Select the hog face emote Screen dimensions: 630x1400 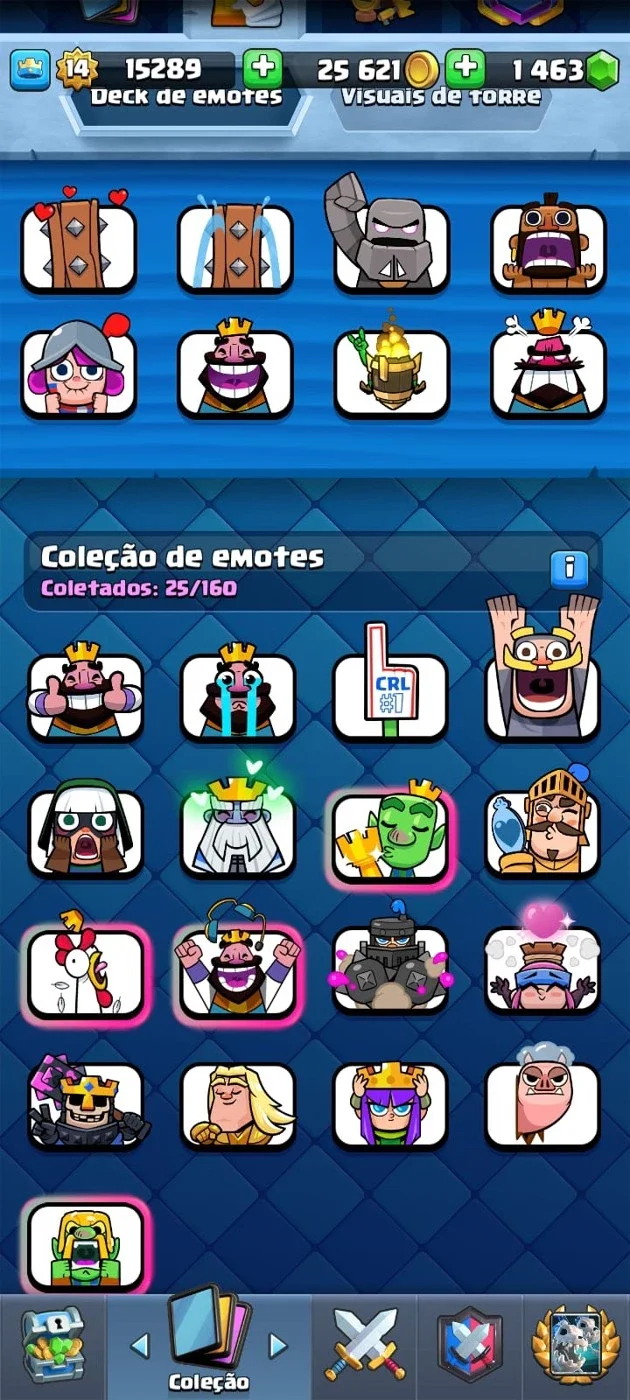542,1098
